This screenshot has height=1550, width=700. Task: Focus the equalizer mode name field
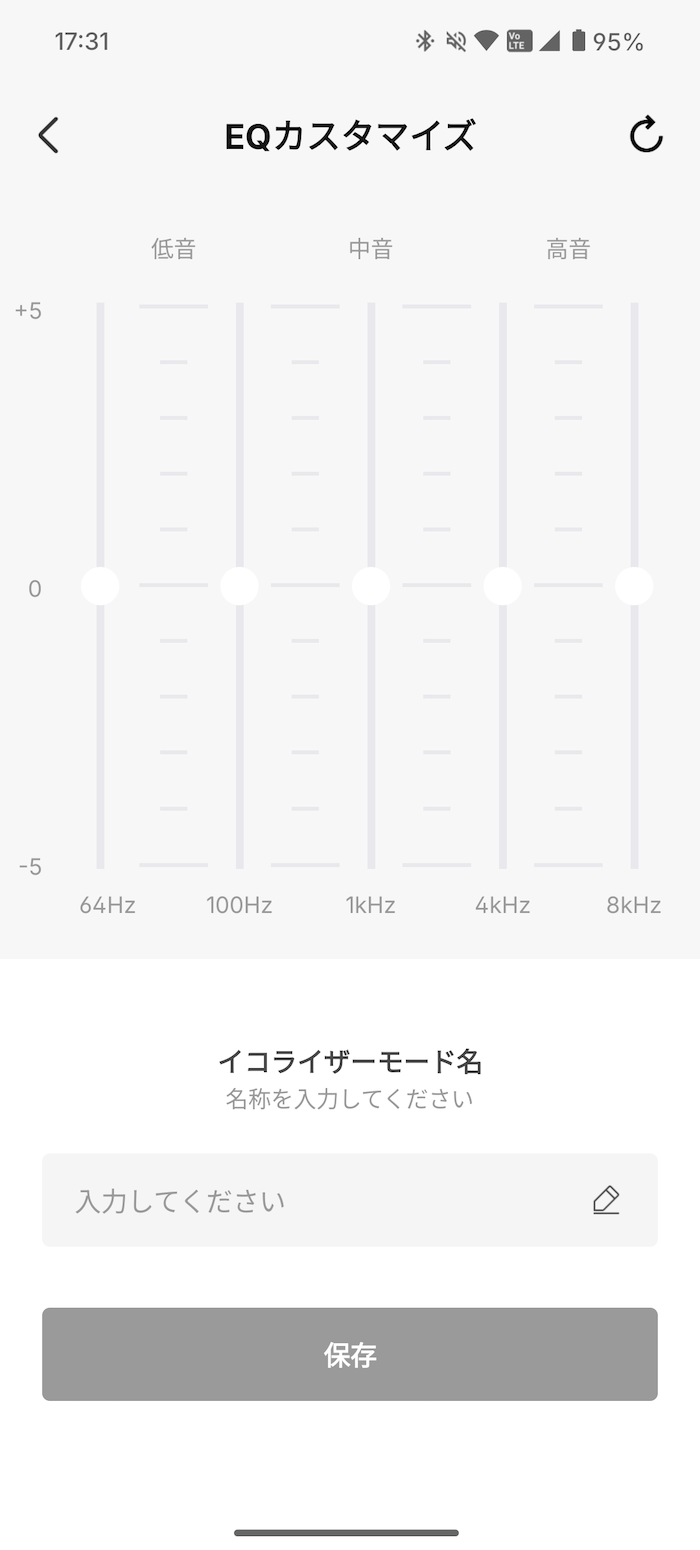pos(350,1200)
